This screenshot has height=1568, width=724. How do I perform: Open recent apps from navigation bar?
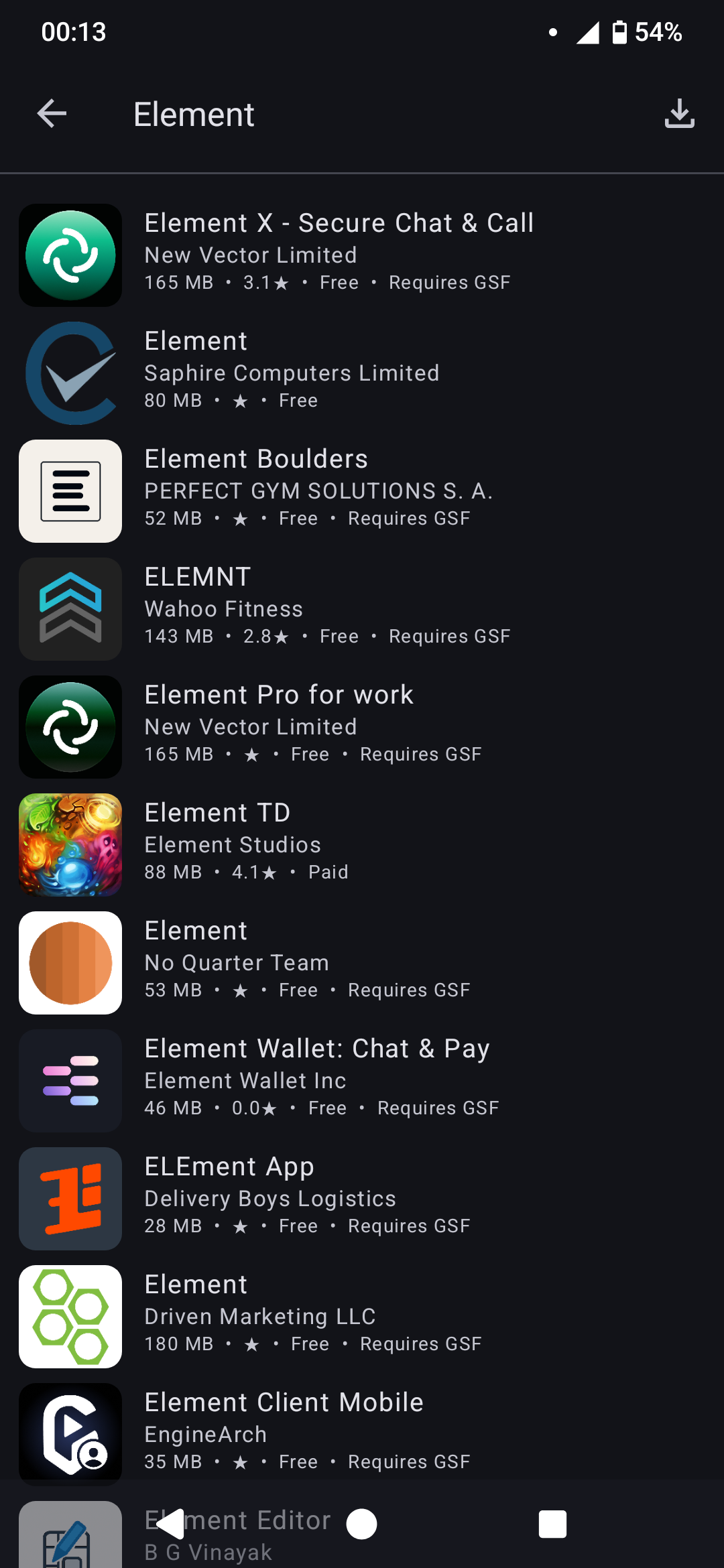(x=552, y=1524)
